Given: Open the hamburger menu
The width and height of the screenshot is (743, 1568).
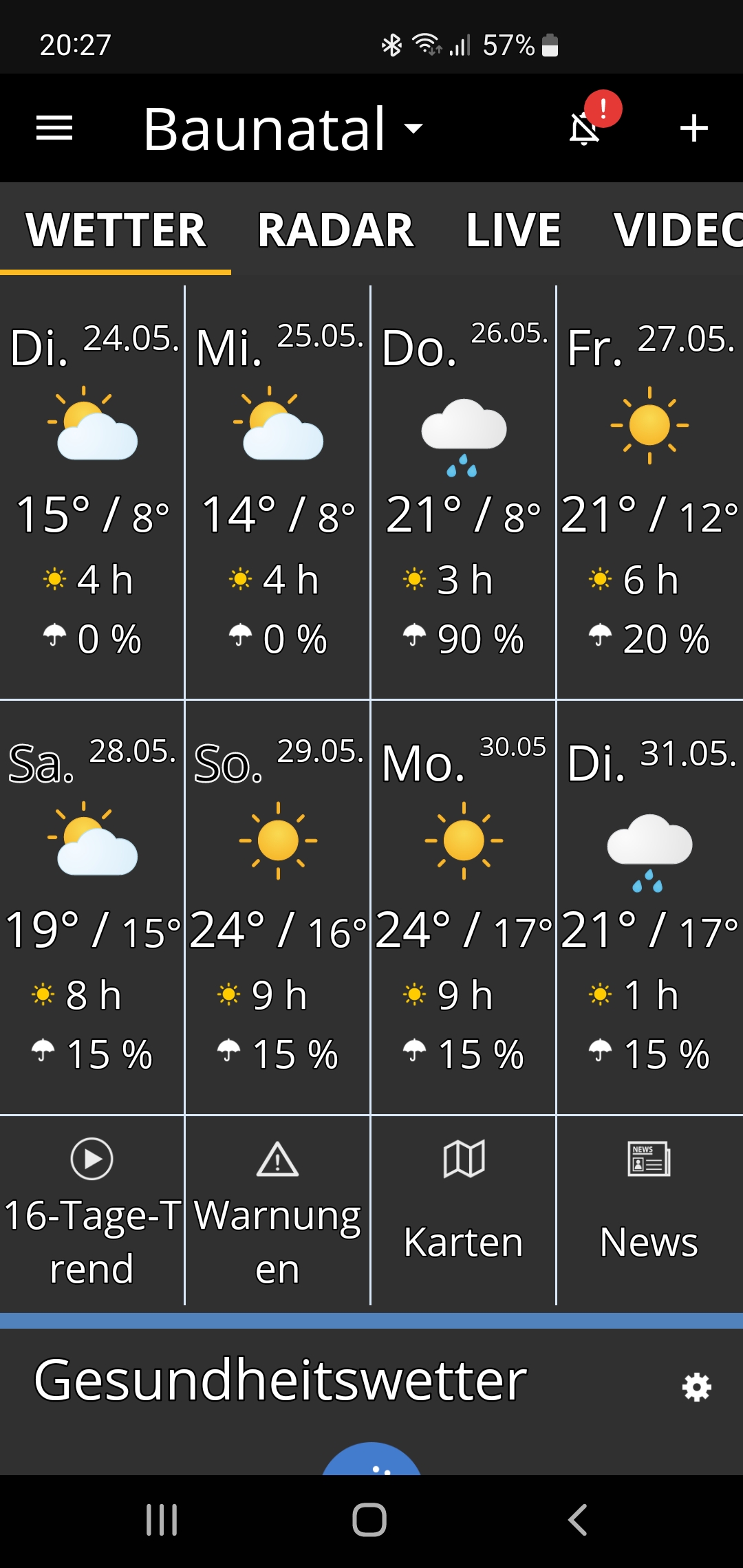Looking at the screenshot, I should 54,128.
